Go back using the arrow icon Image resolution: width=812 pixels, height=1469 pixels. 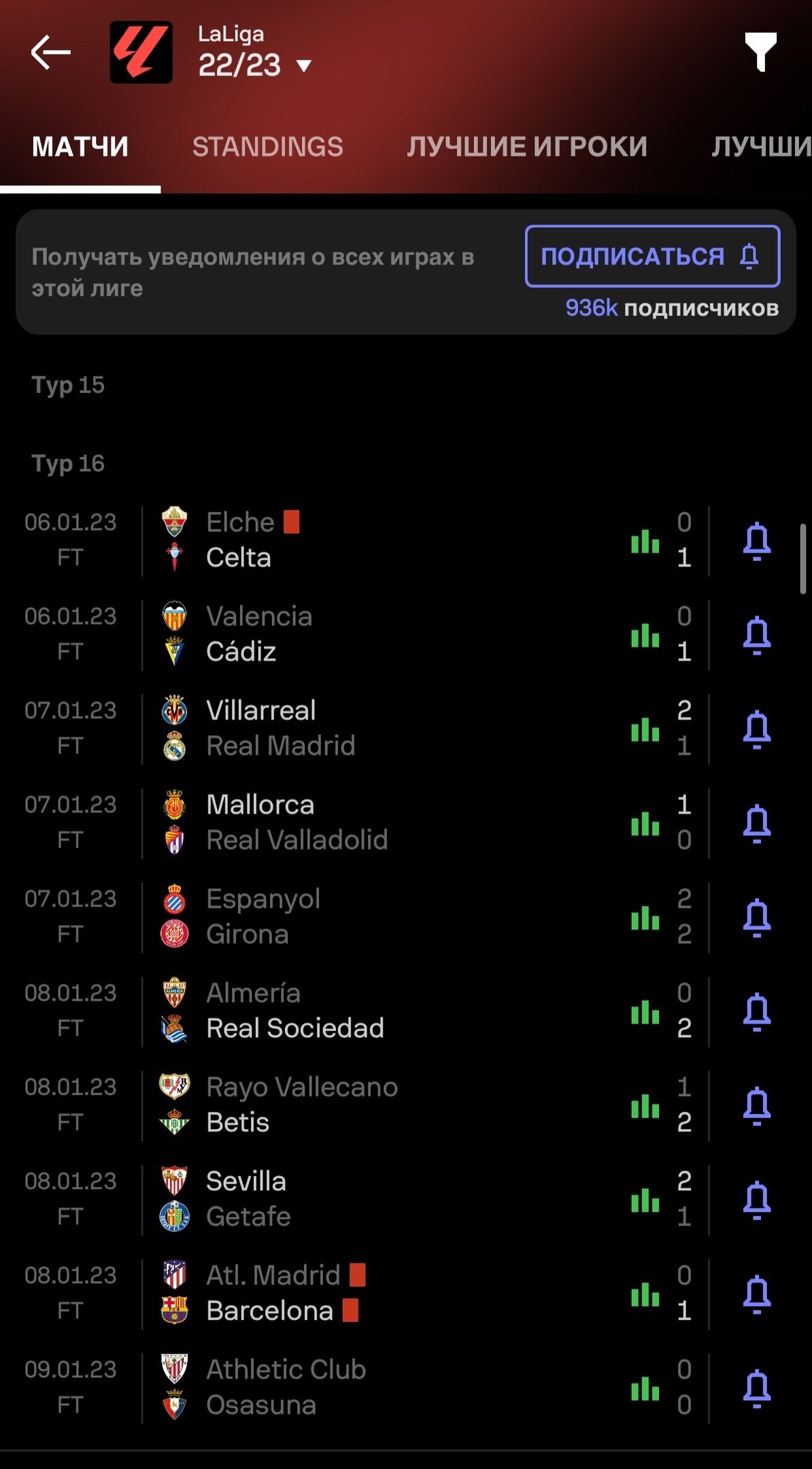[x=51, y=52]
